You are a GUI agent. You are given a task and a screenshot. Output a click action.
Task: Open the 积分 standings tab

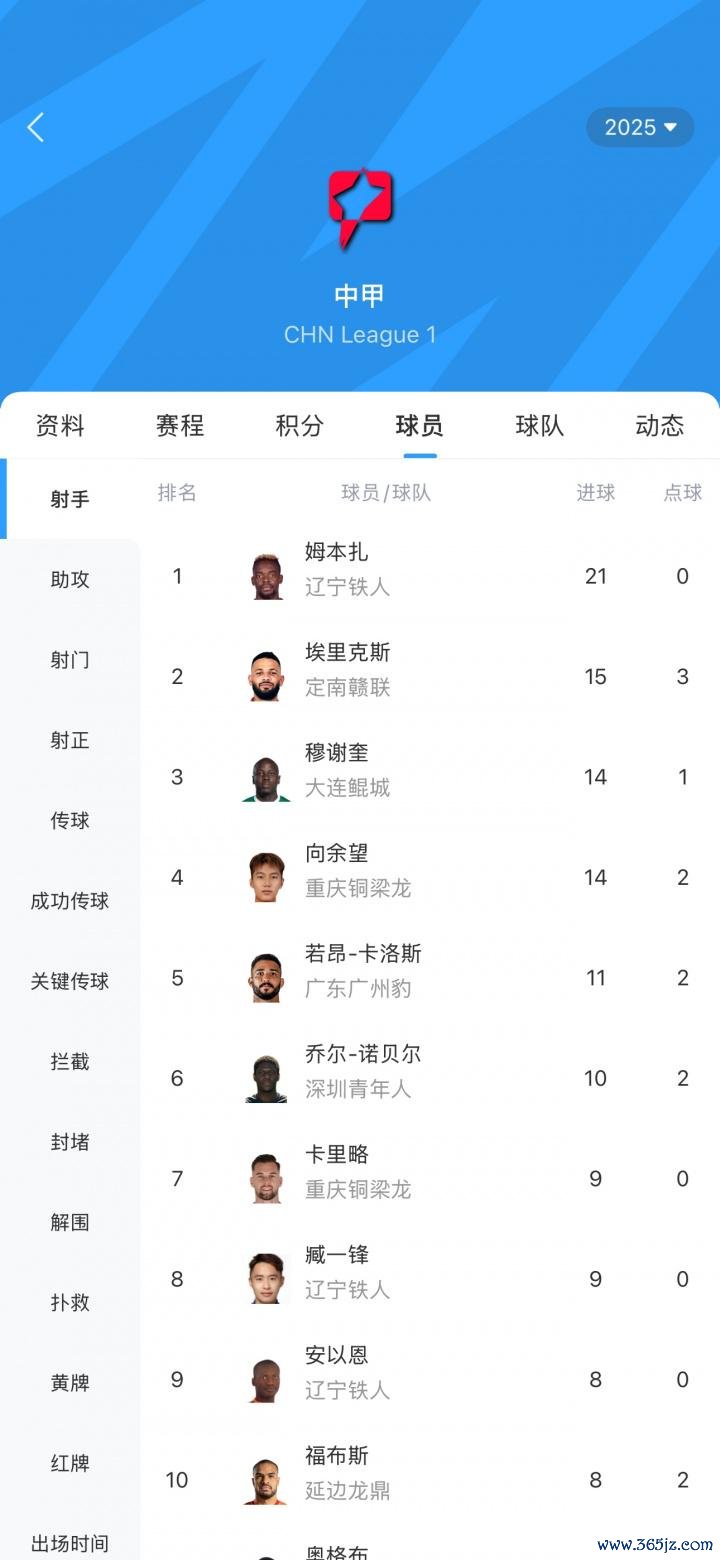click(x=300, y=425)
